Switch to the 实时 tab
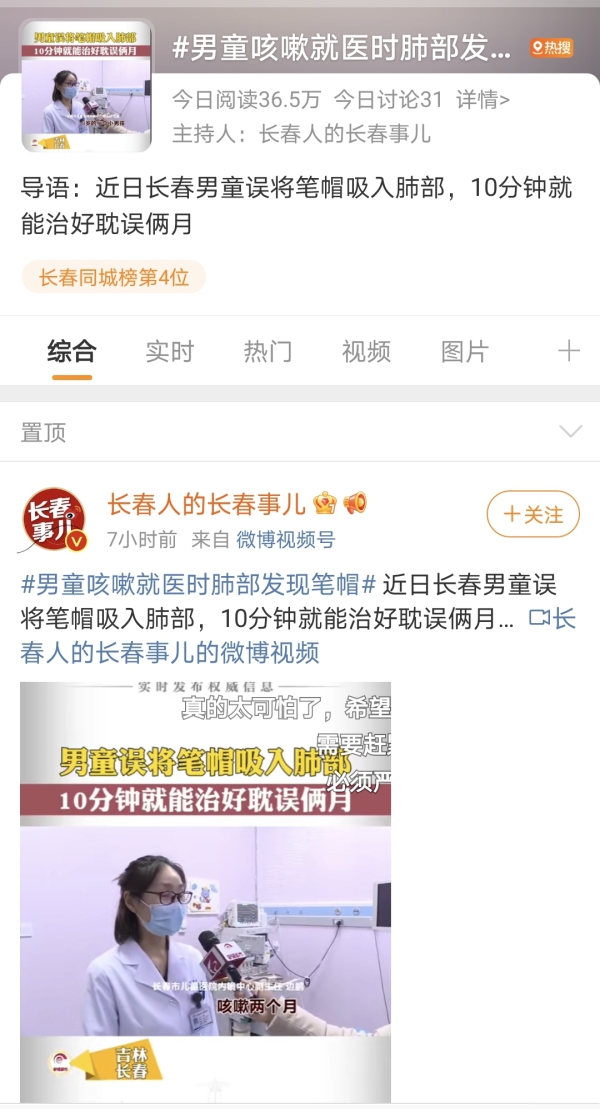 [169, 352]
